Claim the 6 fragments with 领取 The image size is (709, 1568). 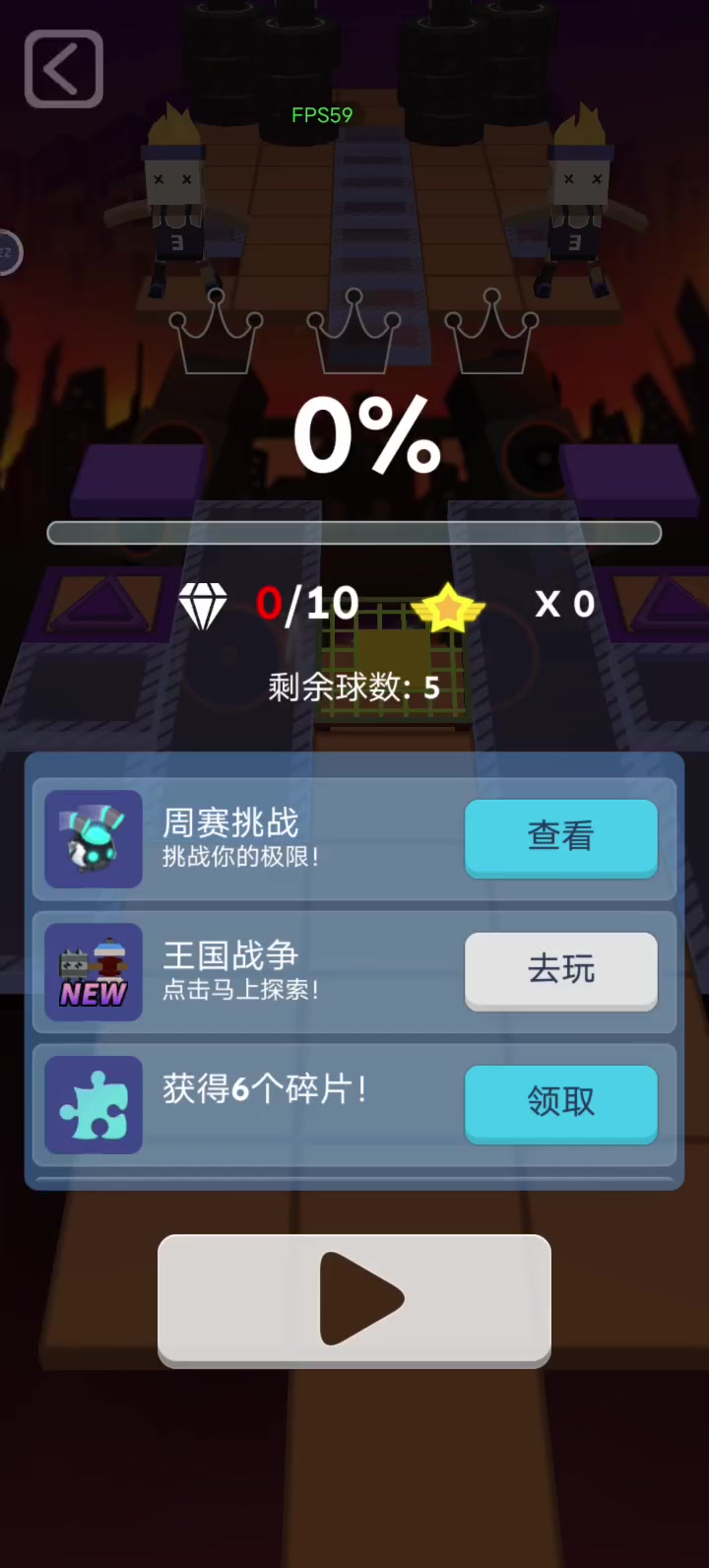(560, 1103)
